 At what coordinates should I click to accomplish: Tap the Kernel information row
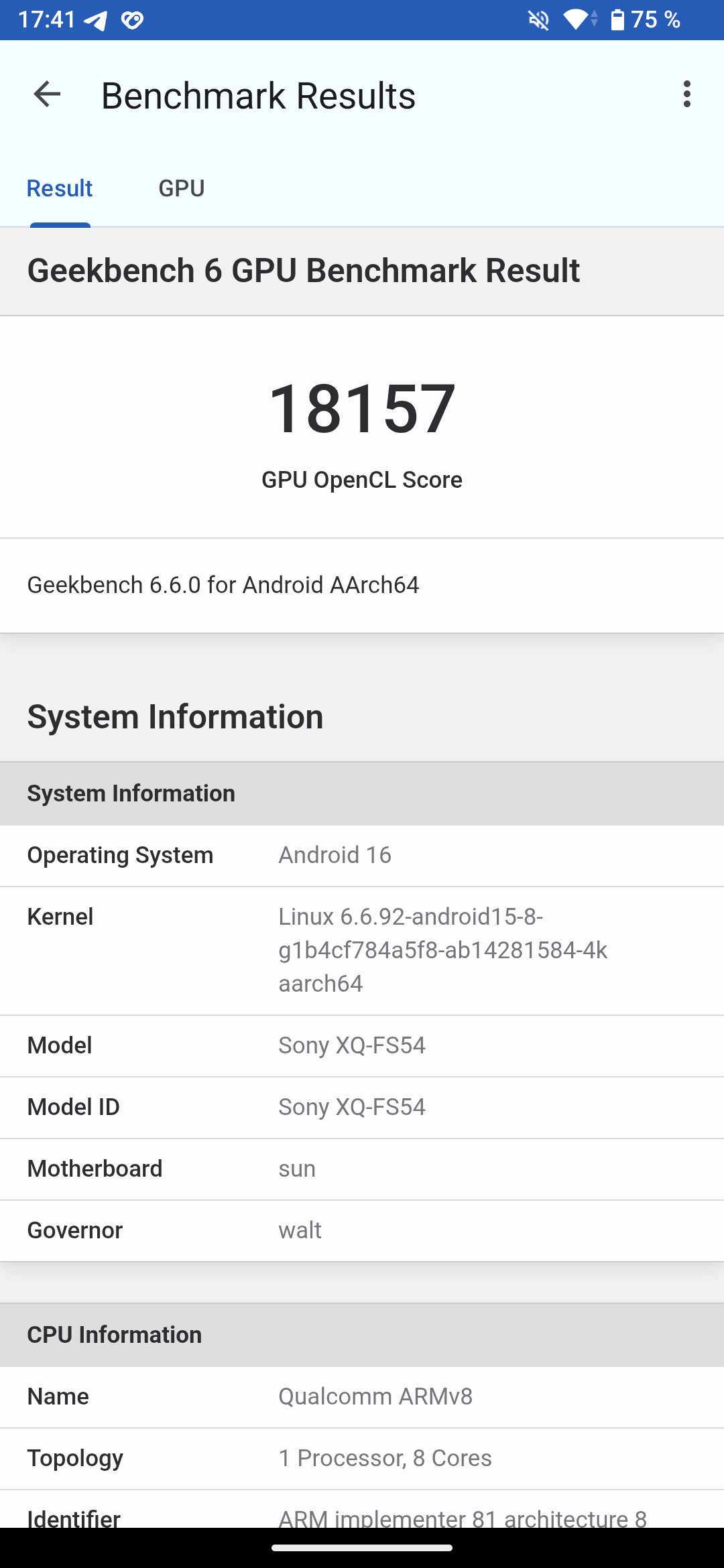[362, 950]
